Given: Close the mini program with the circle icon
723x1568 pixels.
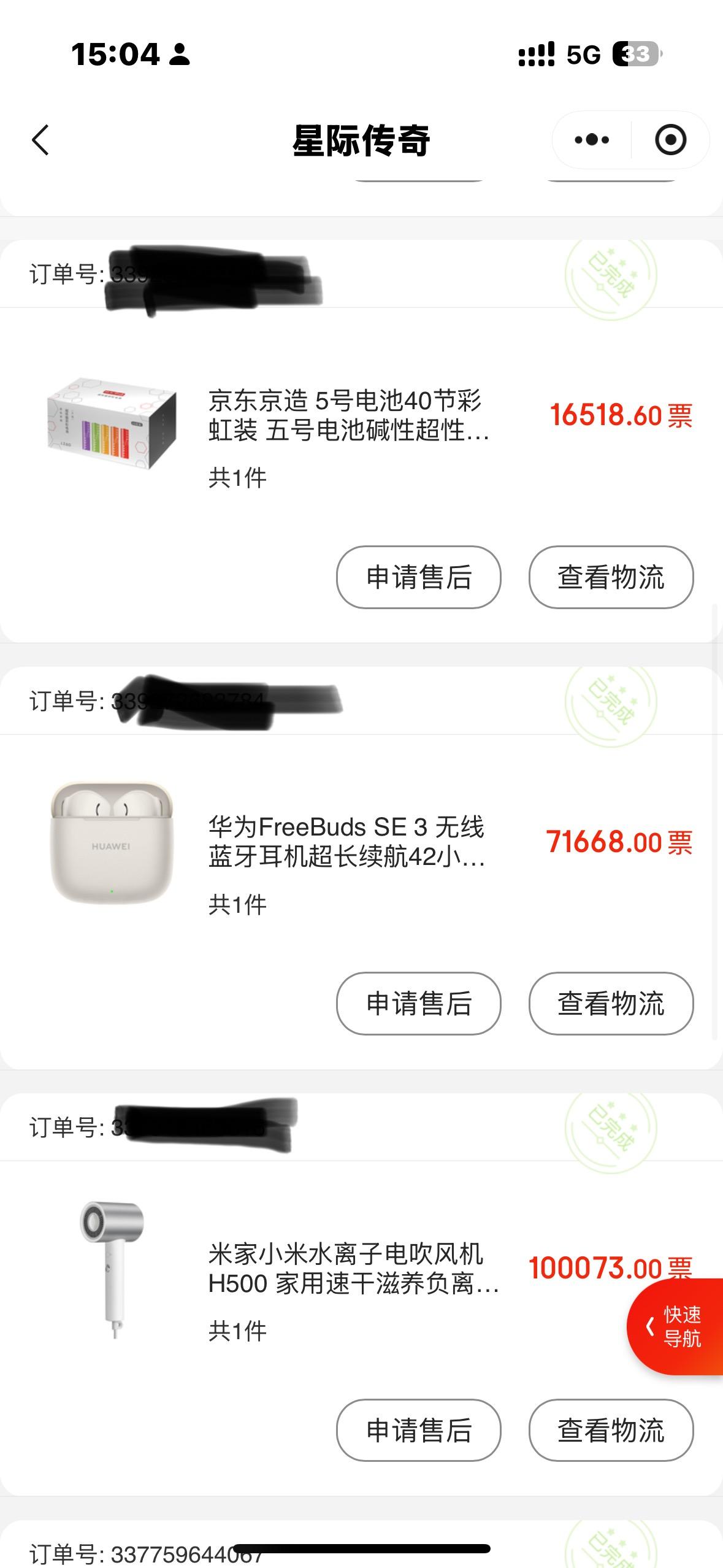Looking at the screenshot, I should [x=670, y=140].
